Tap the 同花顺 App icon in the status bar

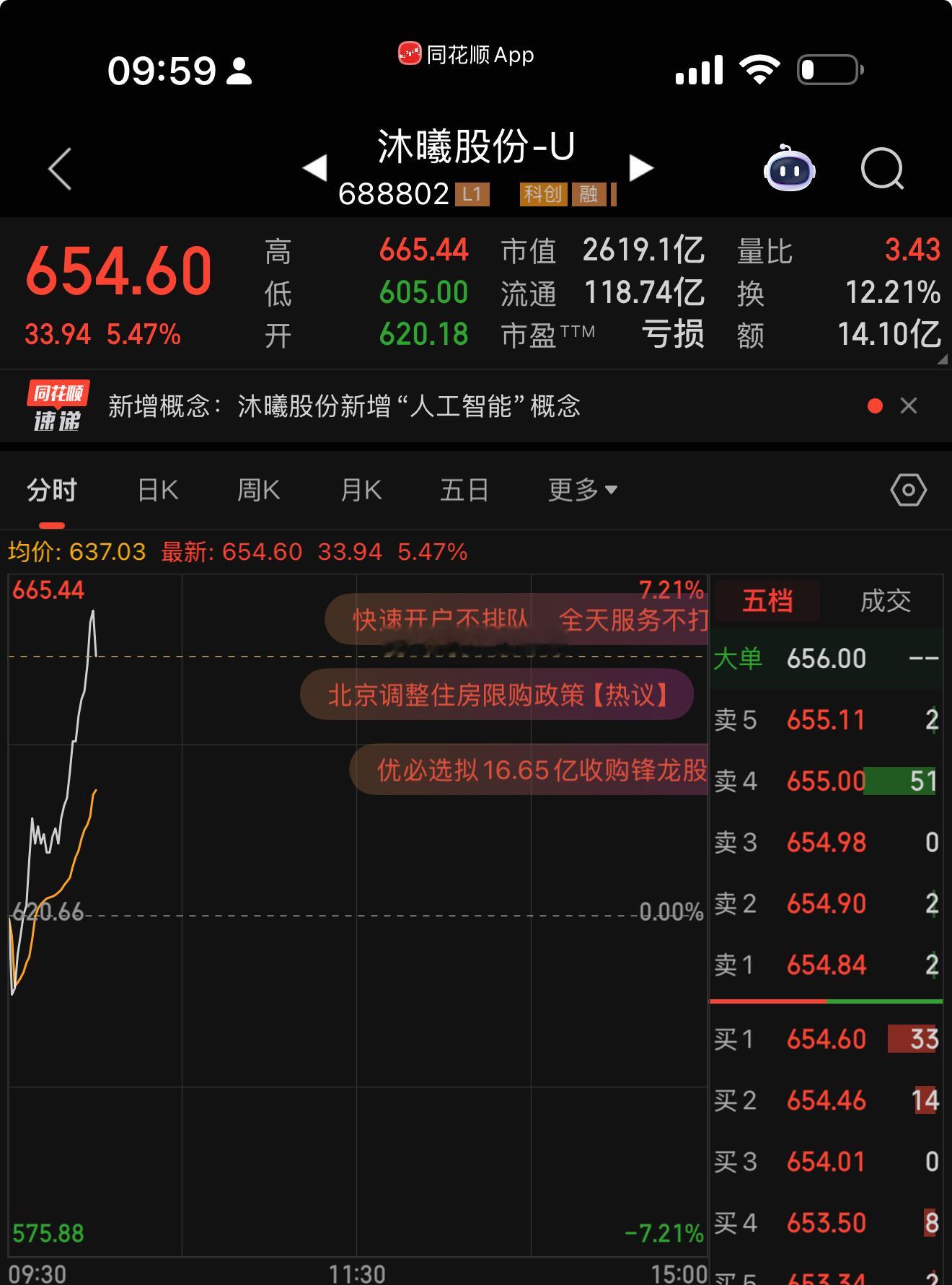coord(409,54)
